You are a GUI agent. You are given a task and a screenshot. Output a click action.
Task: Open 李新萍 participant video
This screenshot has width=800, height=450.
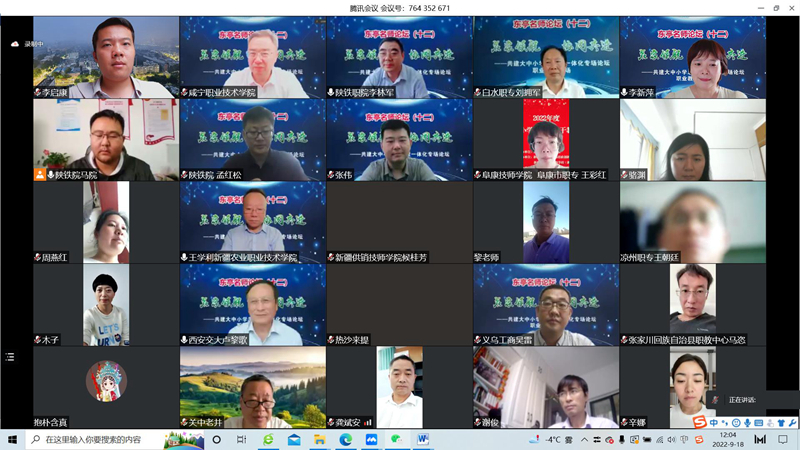pyautogui.click(x=693, y=56)
